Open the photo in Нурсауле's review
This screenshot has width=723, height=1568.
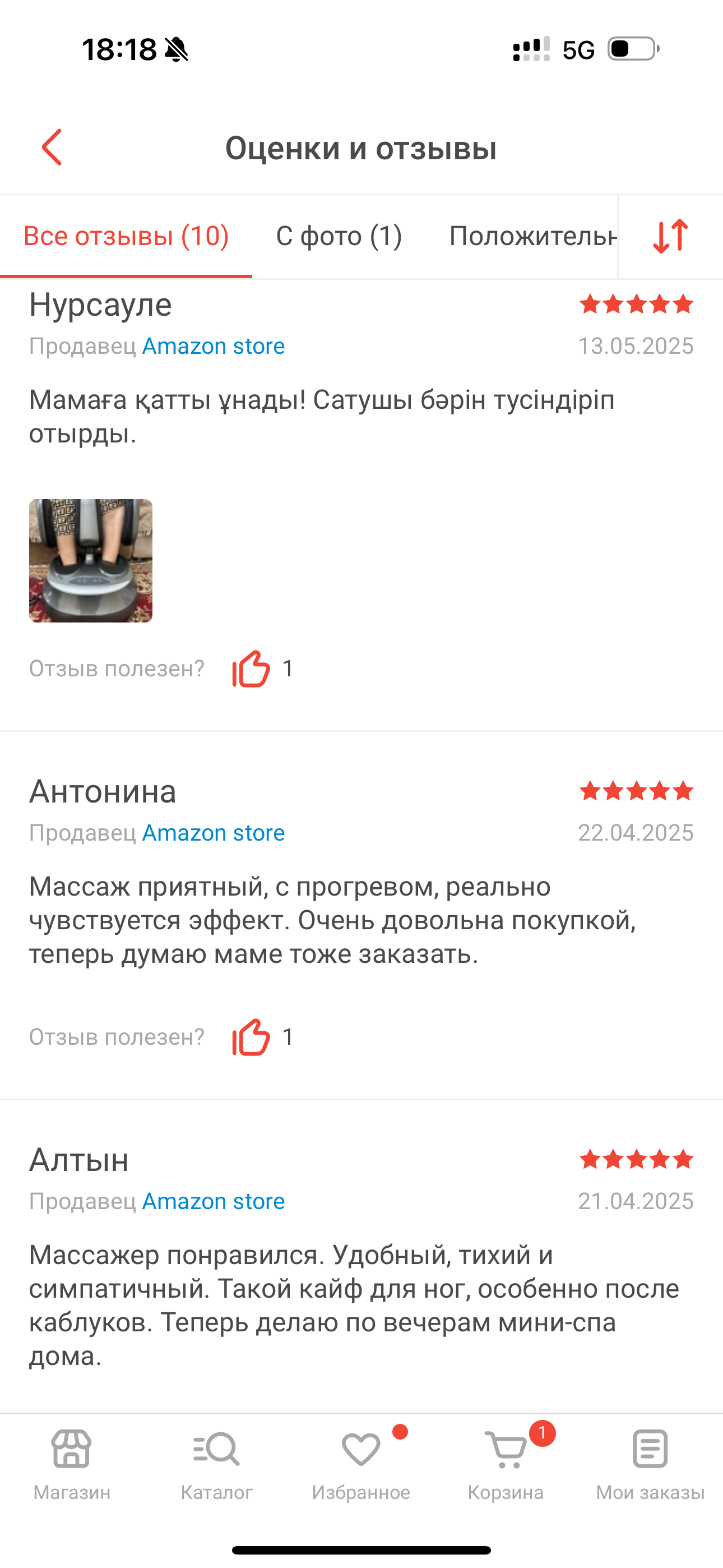pos(91,561)
